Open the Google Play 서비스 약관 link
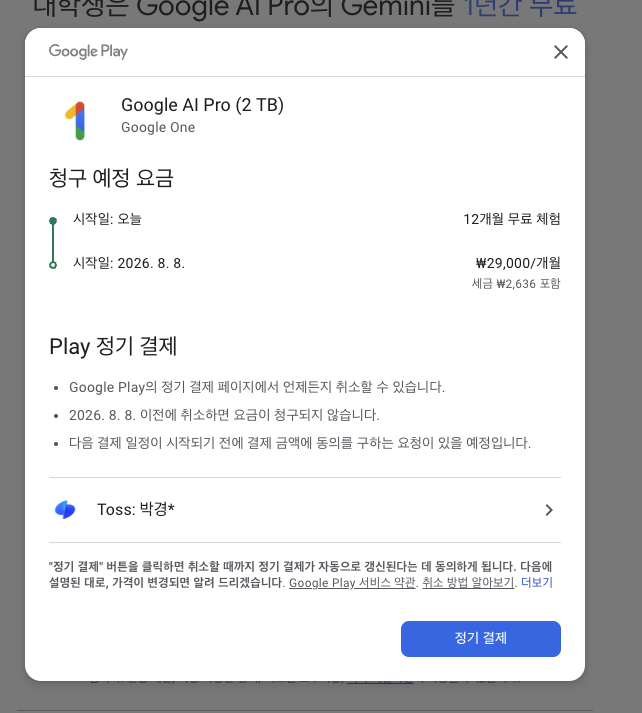Viewport: 642px width, 713px height. [x=352, y=583]
